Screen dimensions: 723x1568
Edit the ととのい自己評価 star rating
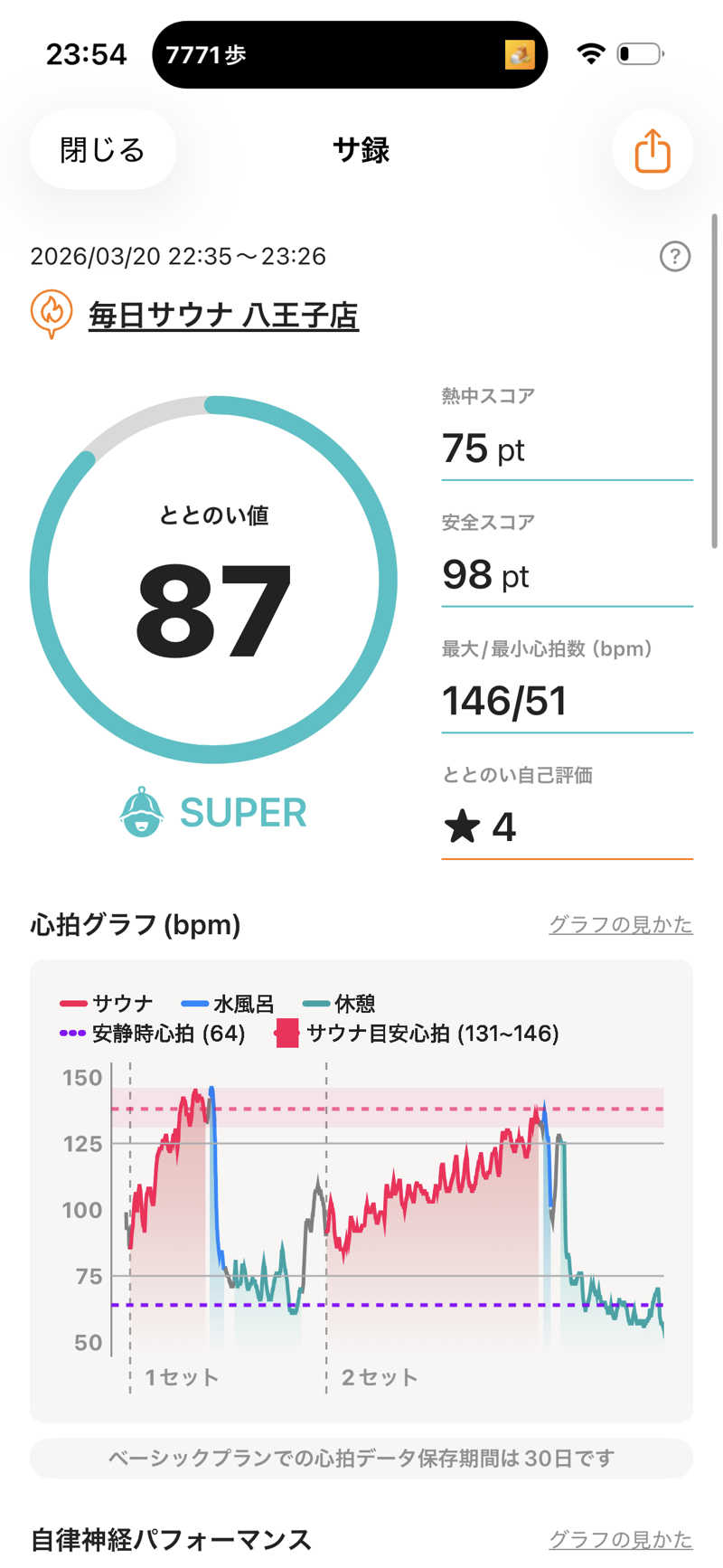pyautogui.click(x=566, y=827)
